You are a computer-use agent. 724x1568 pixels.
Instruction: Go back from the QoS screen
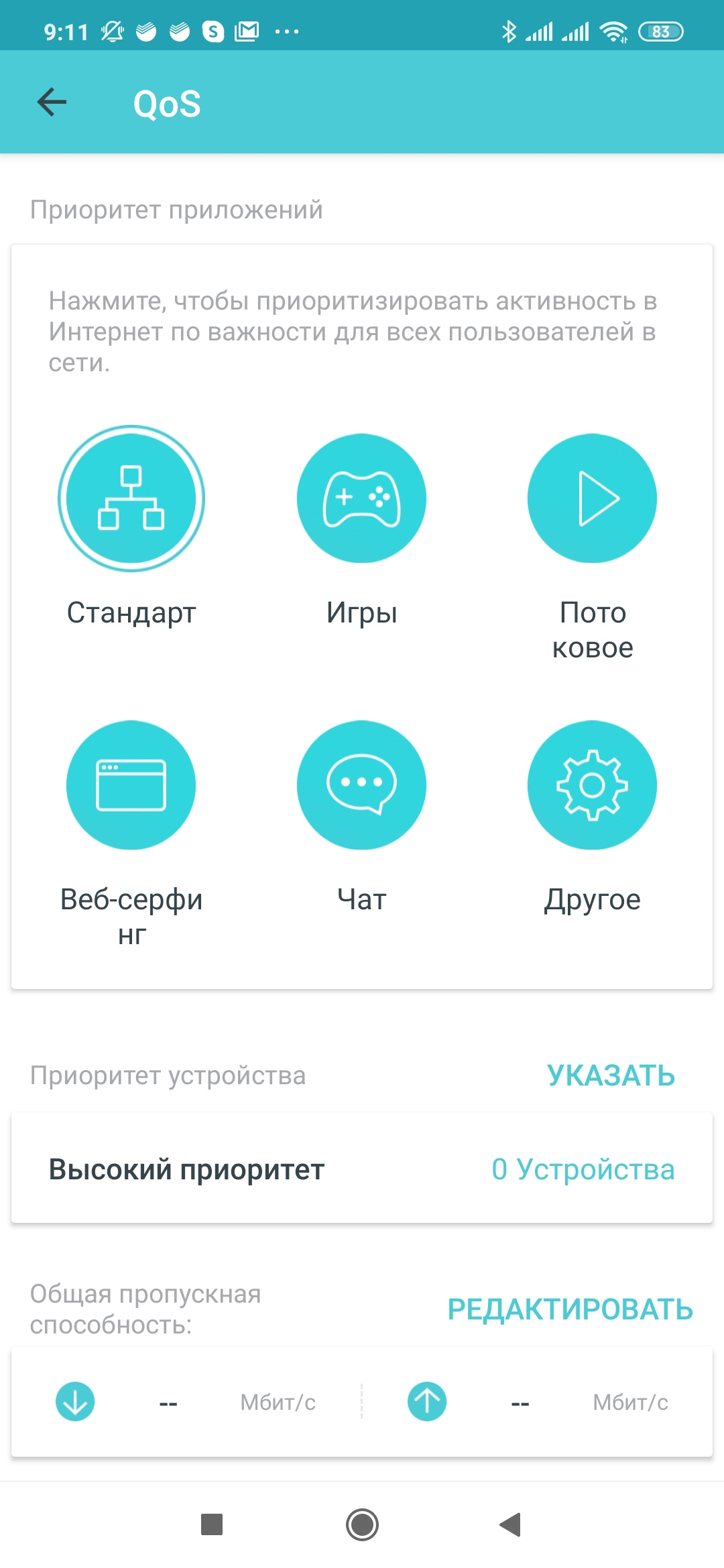tap(52, 103)
